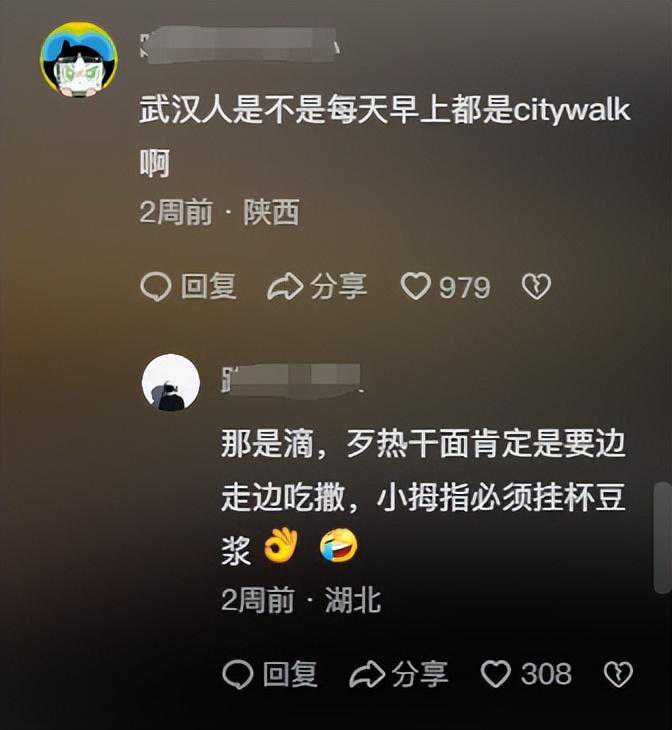Like the comment with 979 likes

click(x=416, y=287)
